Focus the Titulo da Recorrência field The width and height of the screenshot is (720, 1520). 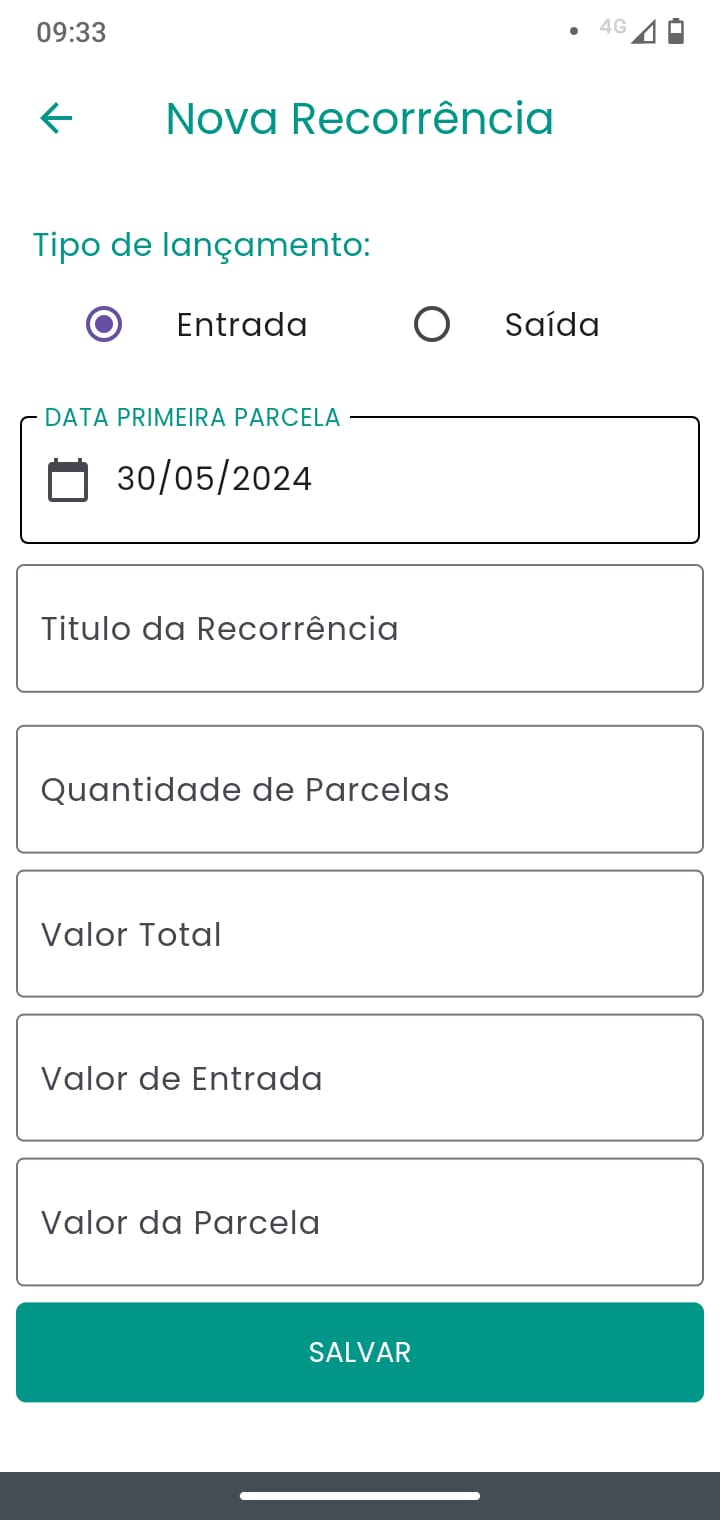360,628
